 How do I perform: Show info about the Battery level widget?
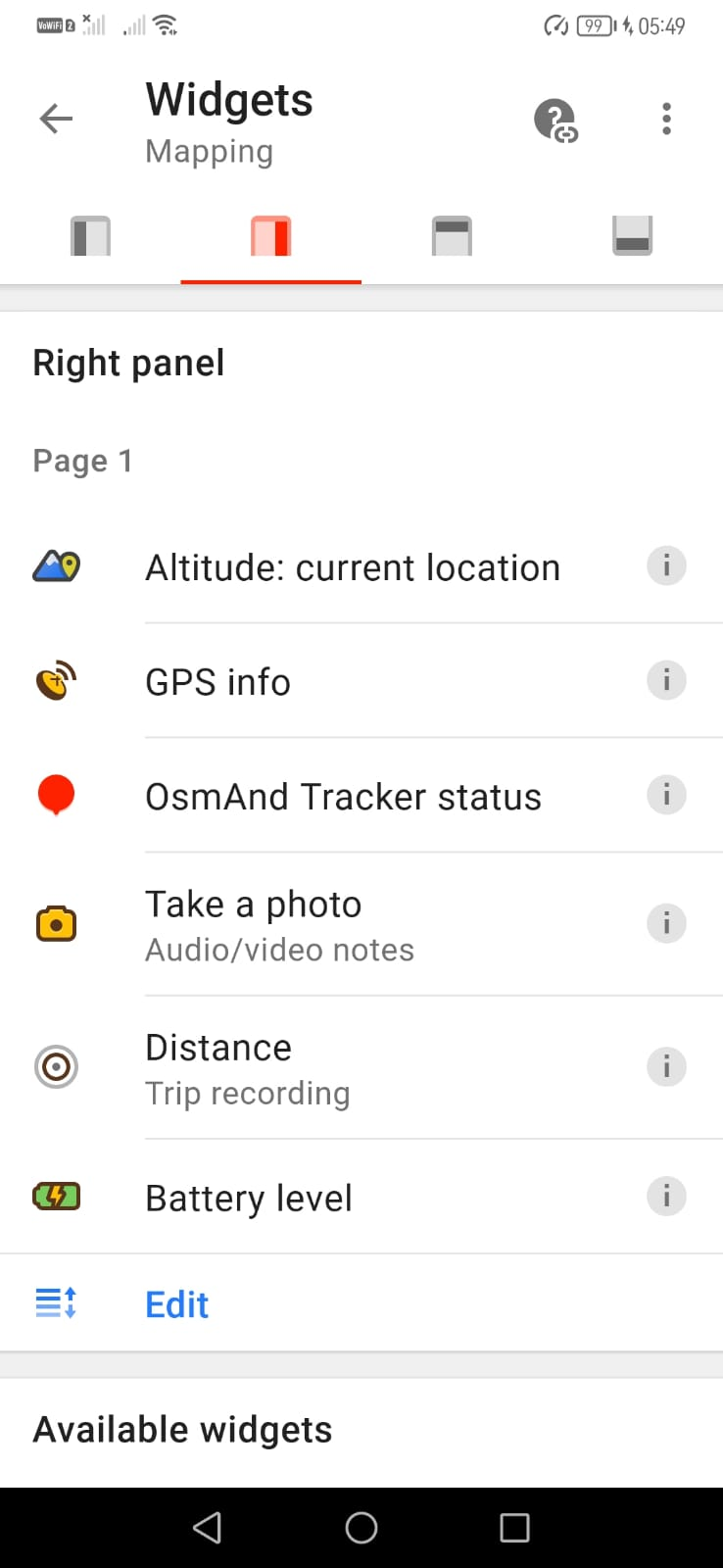point(666,1196)
